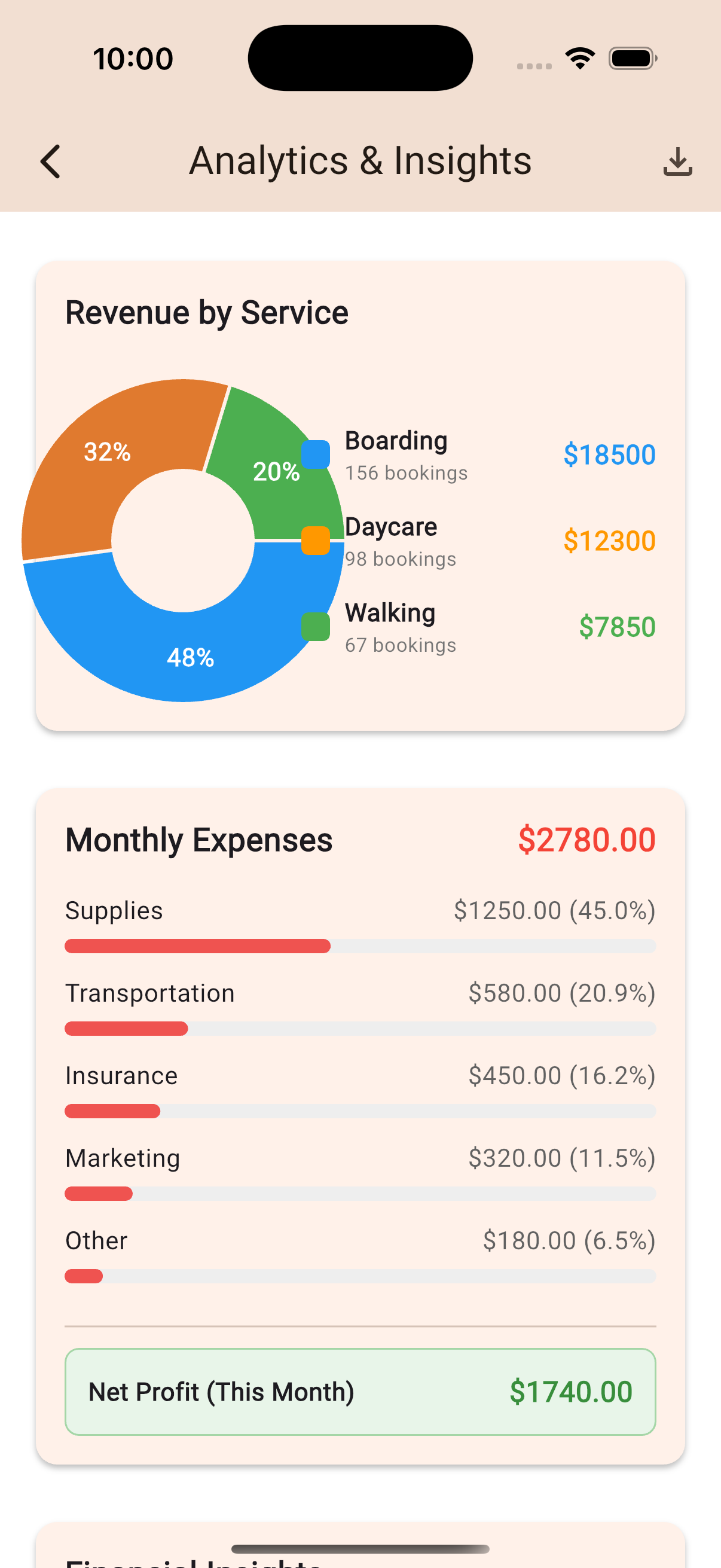Select the blue Boarding legend swatch

pyautogui.click(x=314, y=453)
